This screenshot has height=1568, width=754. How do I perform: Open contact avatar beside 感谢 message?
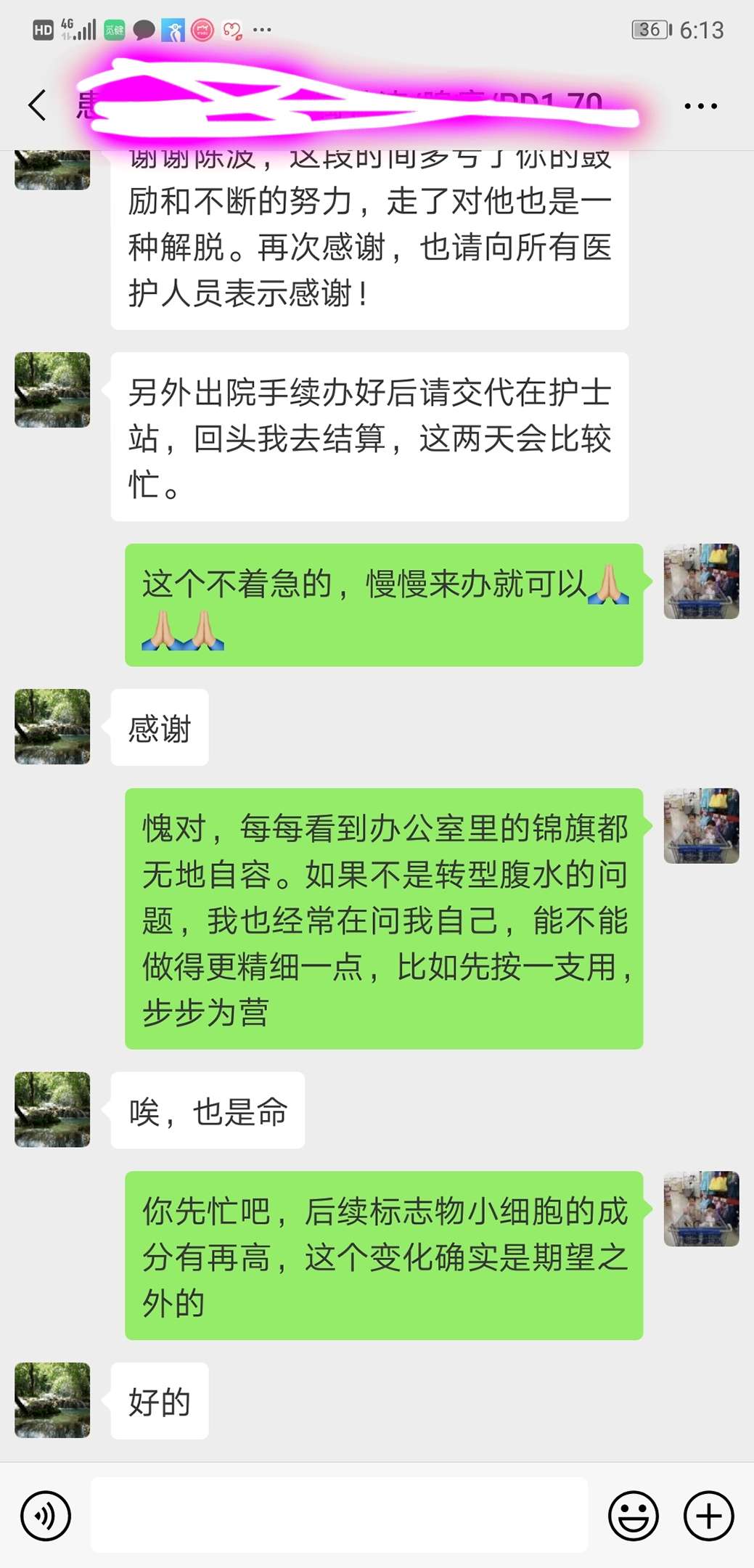click(52, 727)
